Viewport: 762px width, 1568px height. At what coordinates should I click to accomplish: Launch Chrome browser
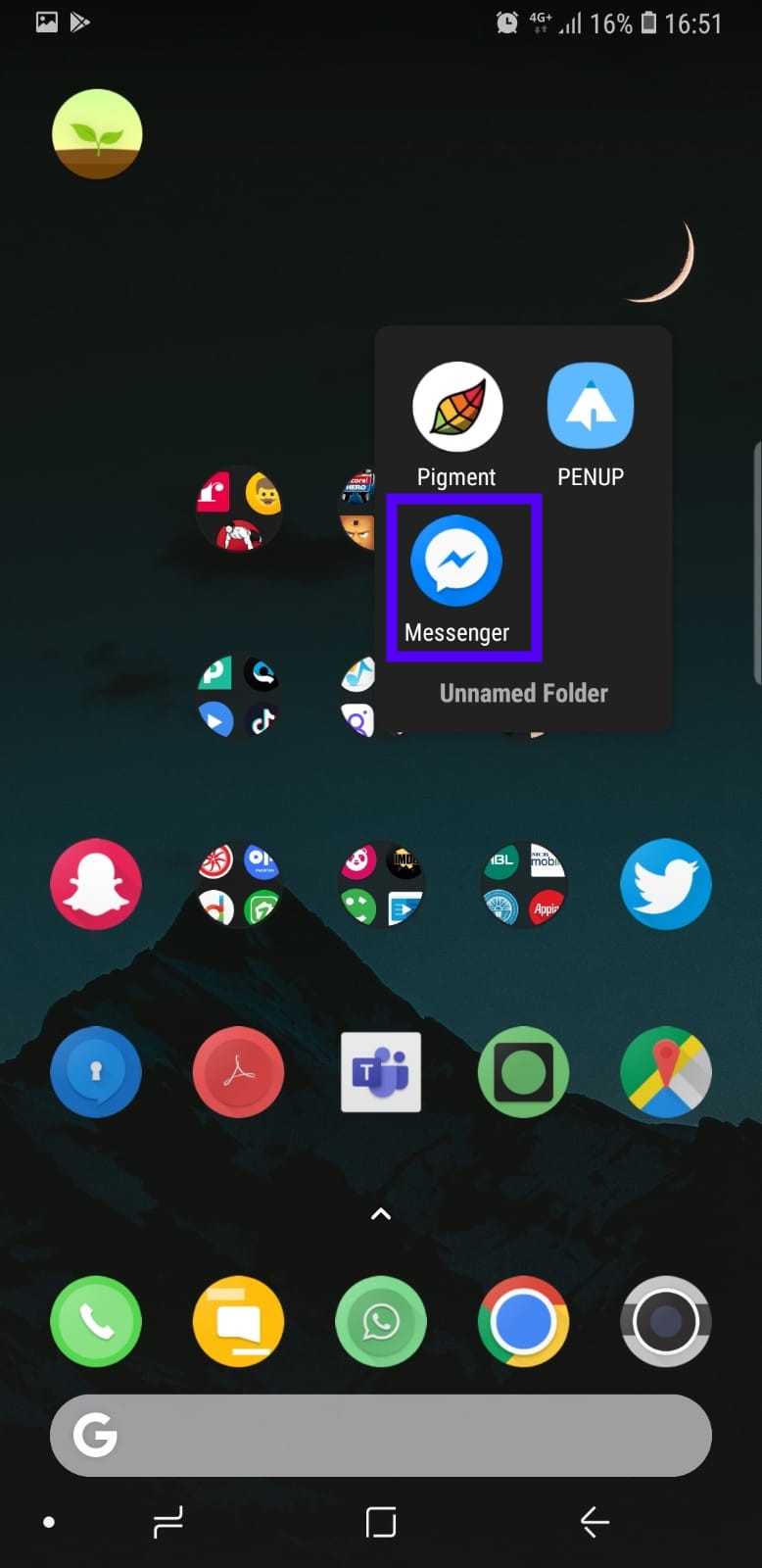point(523,1321)
